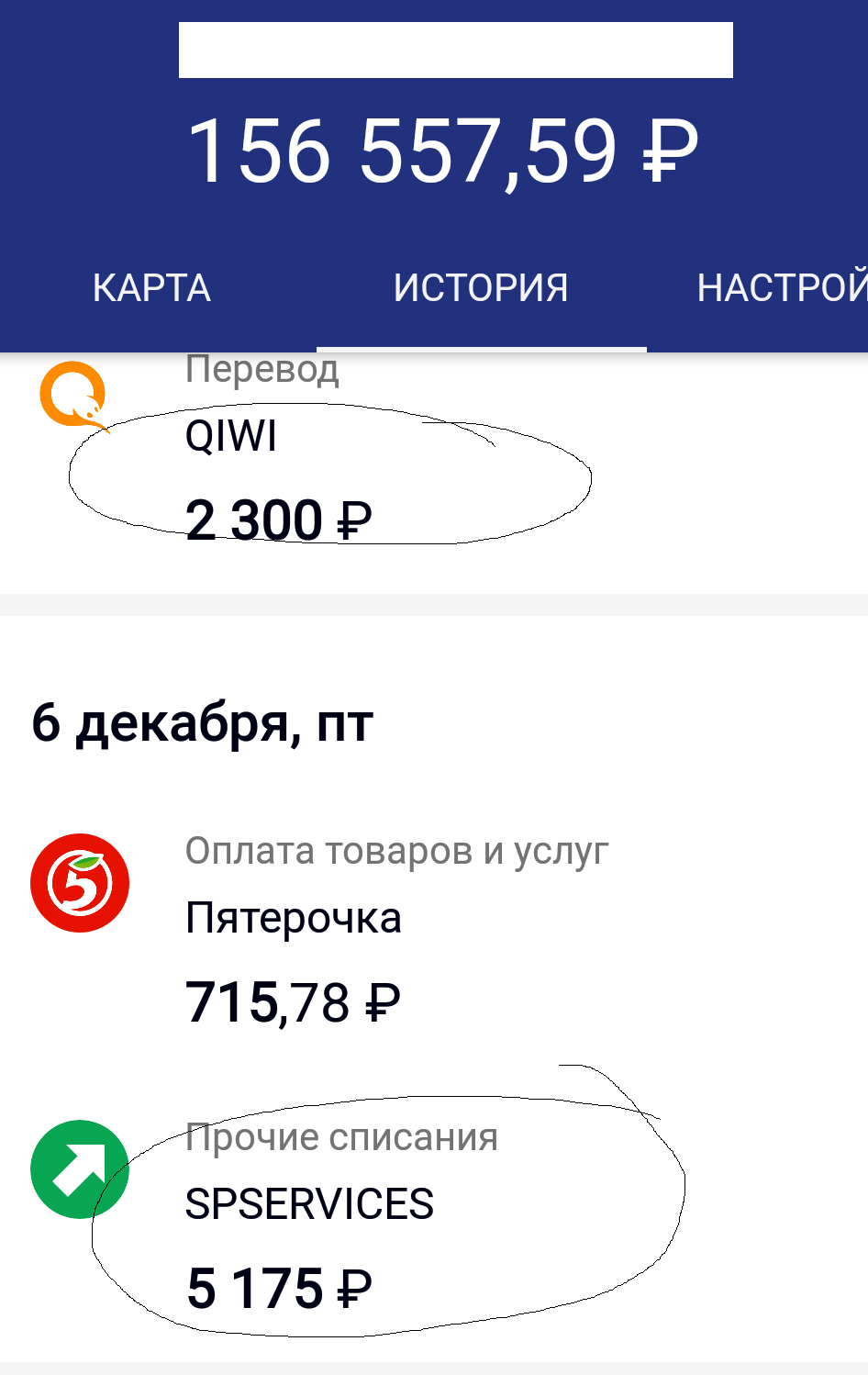Open the НАСТРОЙКИ tab

782,288
